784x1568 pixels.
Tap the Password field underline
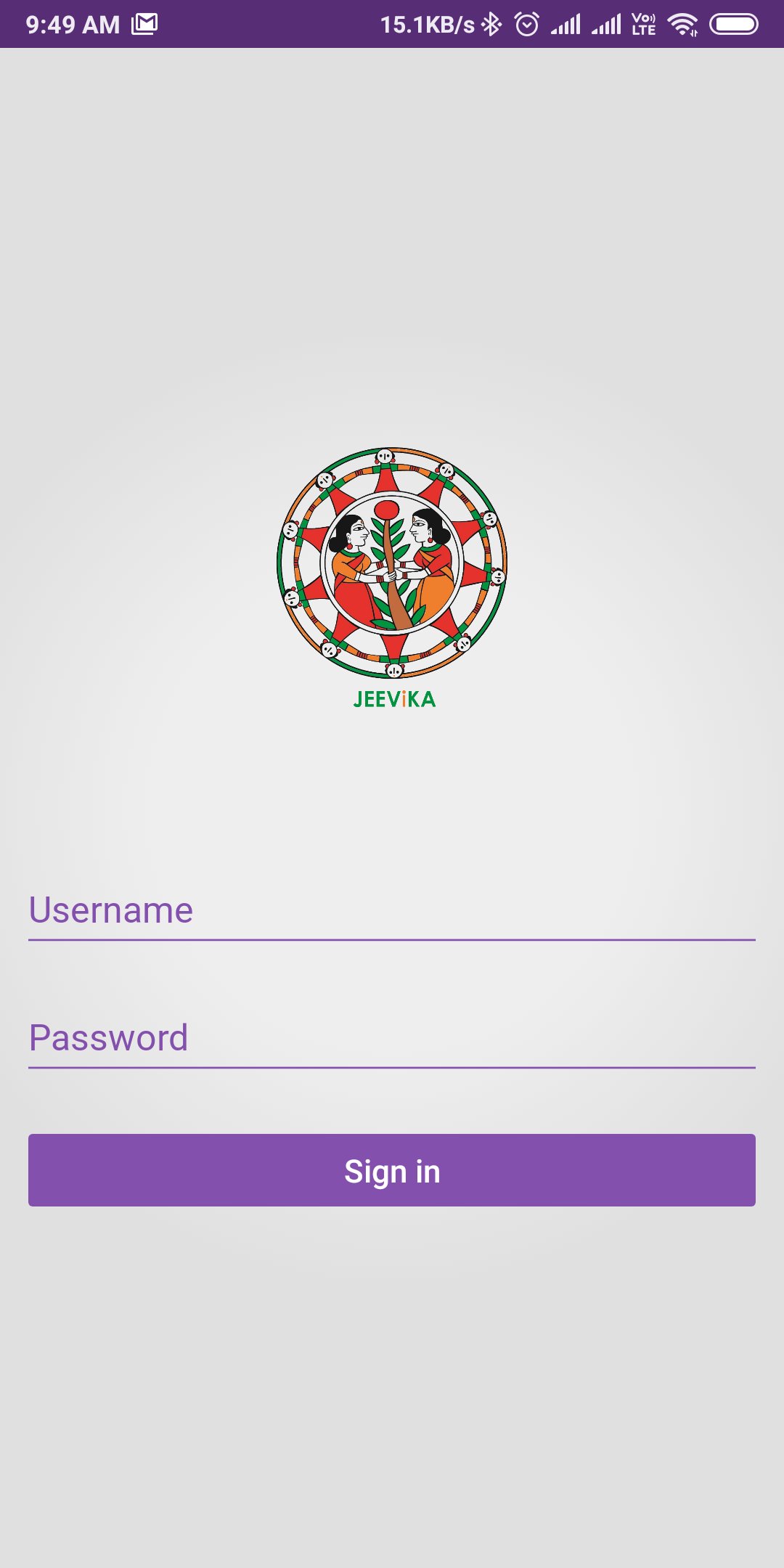coord(392,1068)
